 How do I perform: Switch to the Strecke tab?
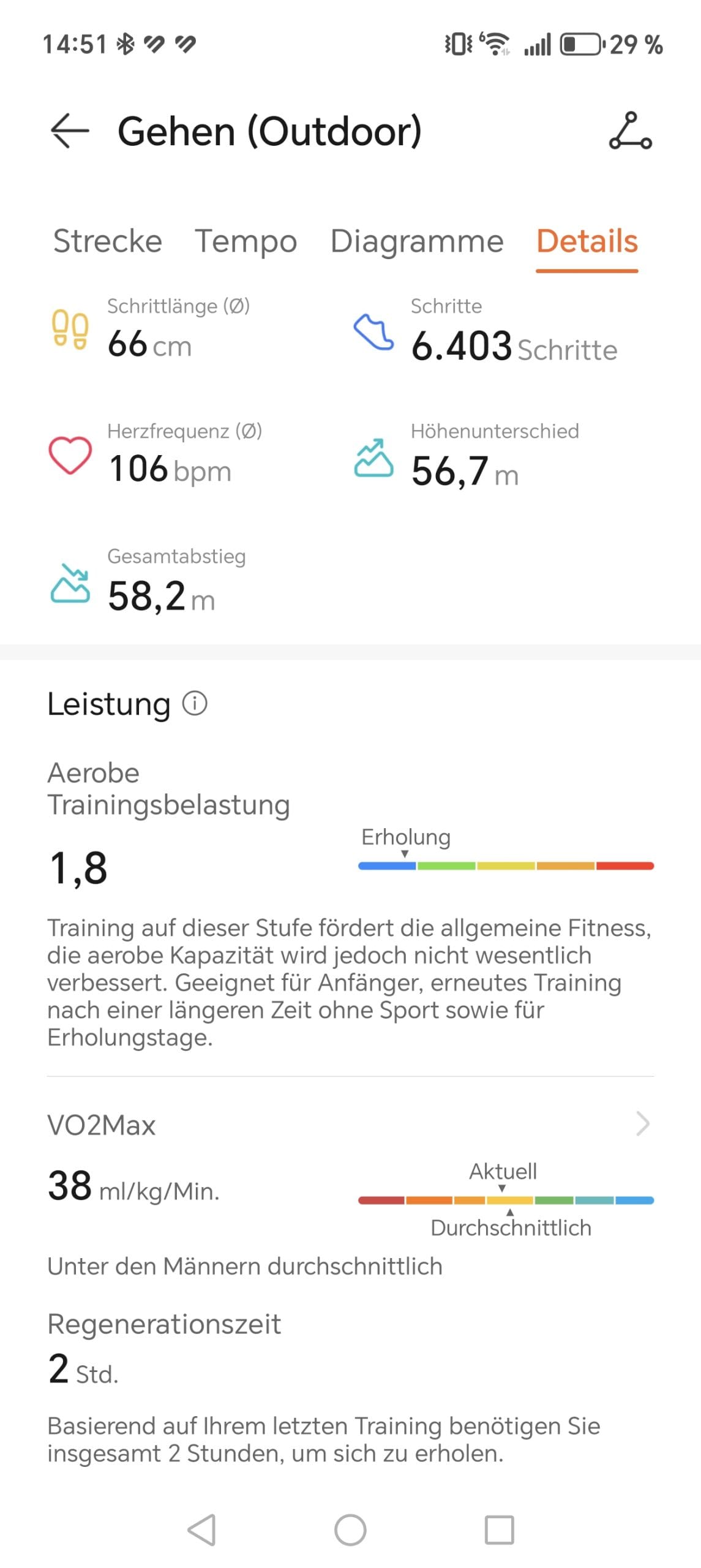[x=108, y=241]
